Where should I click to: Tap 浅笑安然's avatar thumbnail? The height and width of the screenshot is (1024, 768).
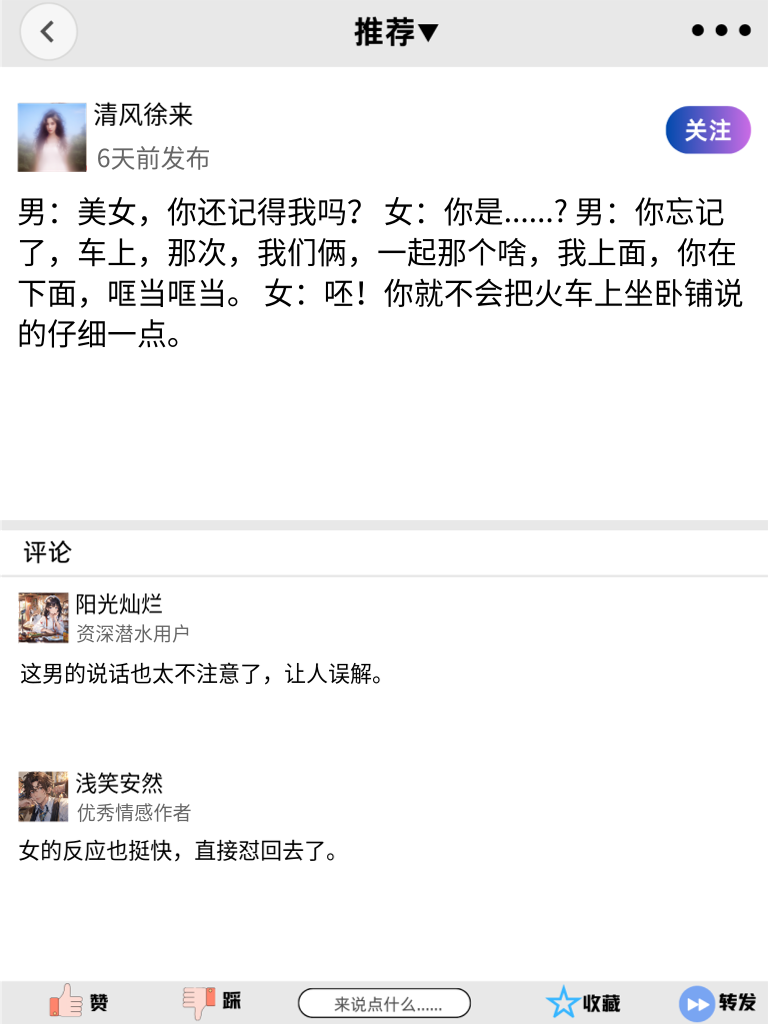point(41,796)
